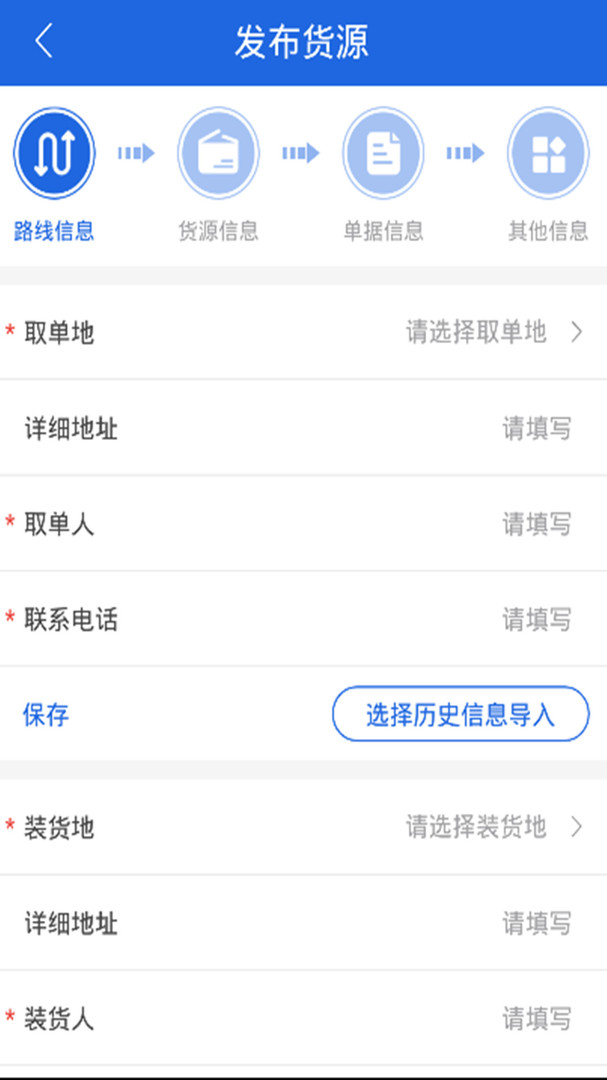Image resolution: width=607 pixels, height=1080 pixels.
Task: Enter the 取单人 name field
Action: pyautogui.click(x=303, y=523)
